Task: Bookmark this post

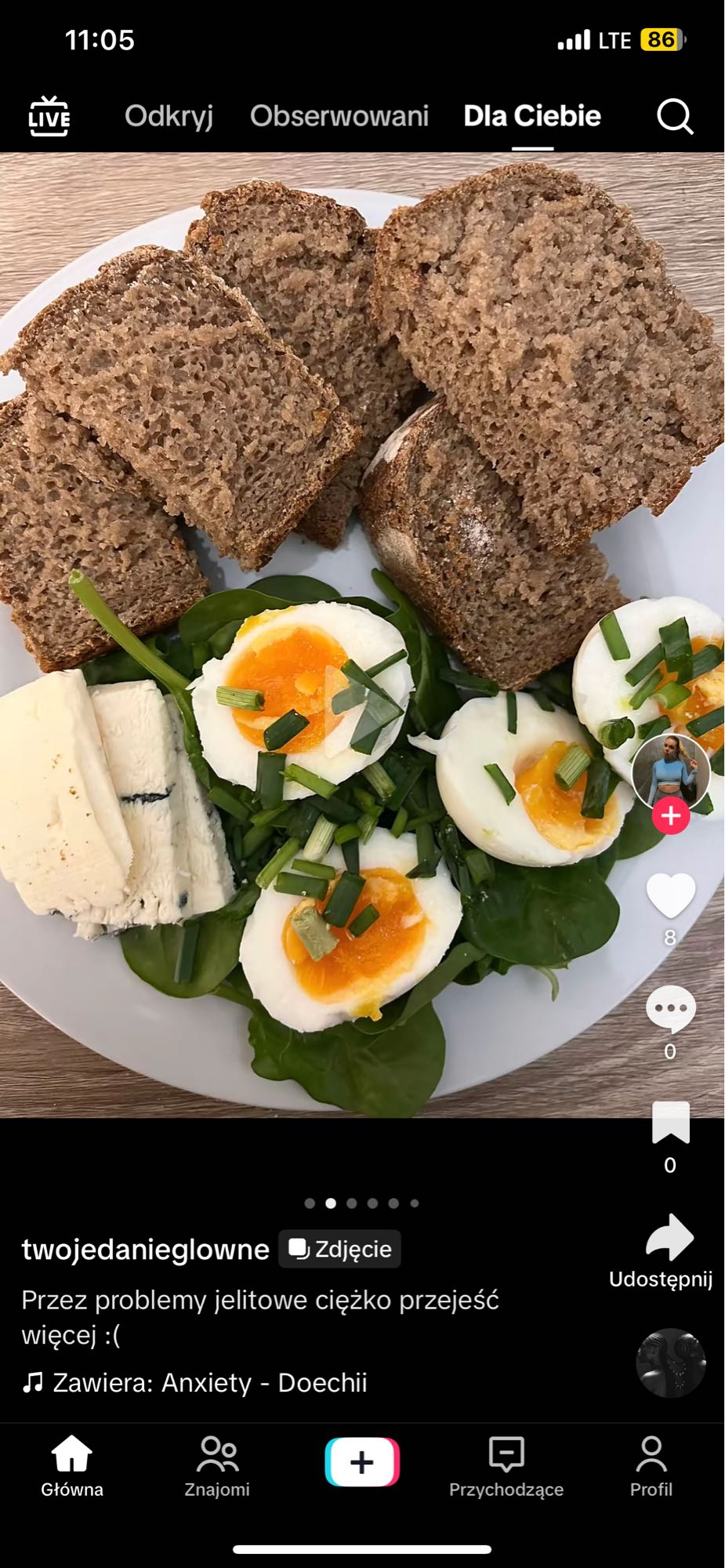Action: 670,1122
